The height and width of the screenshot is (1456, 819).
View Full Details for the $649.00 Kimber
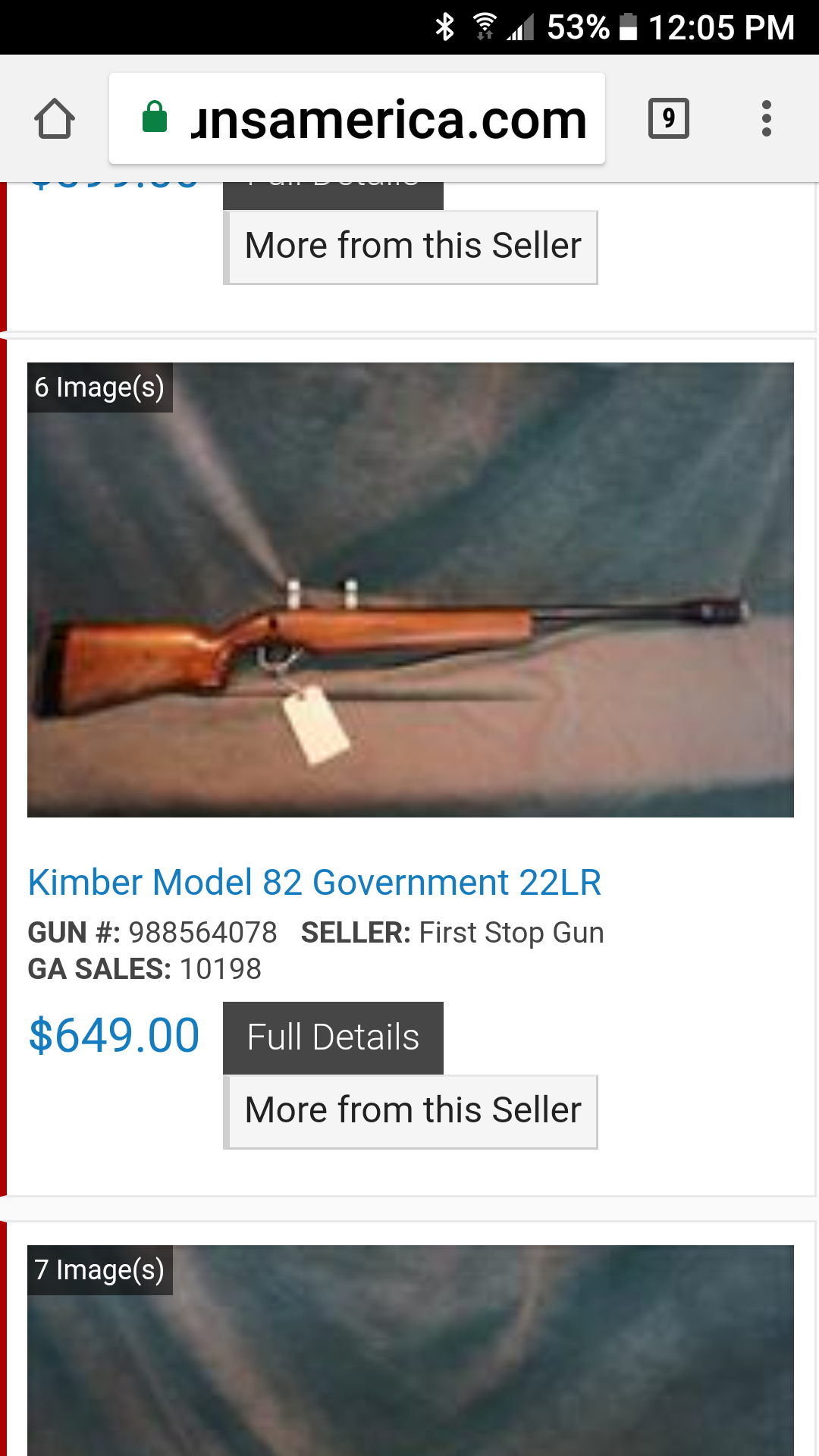(x=333, y=1037)
